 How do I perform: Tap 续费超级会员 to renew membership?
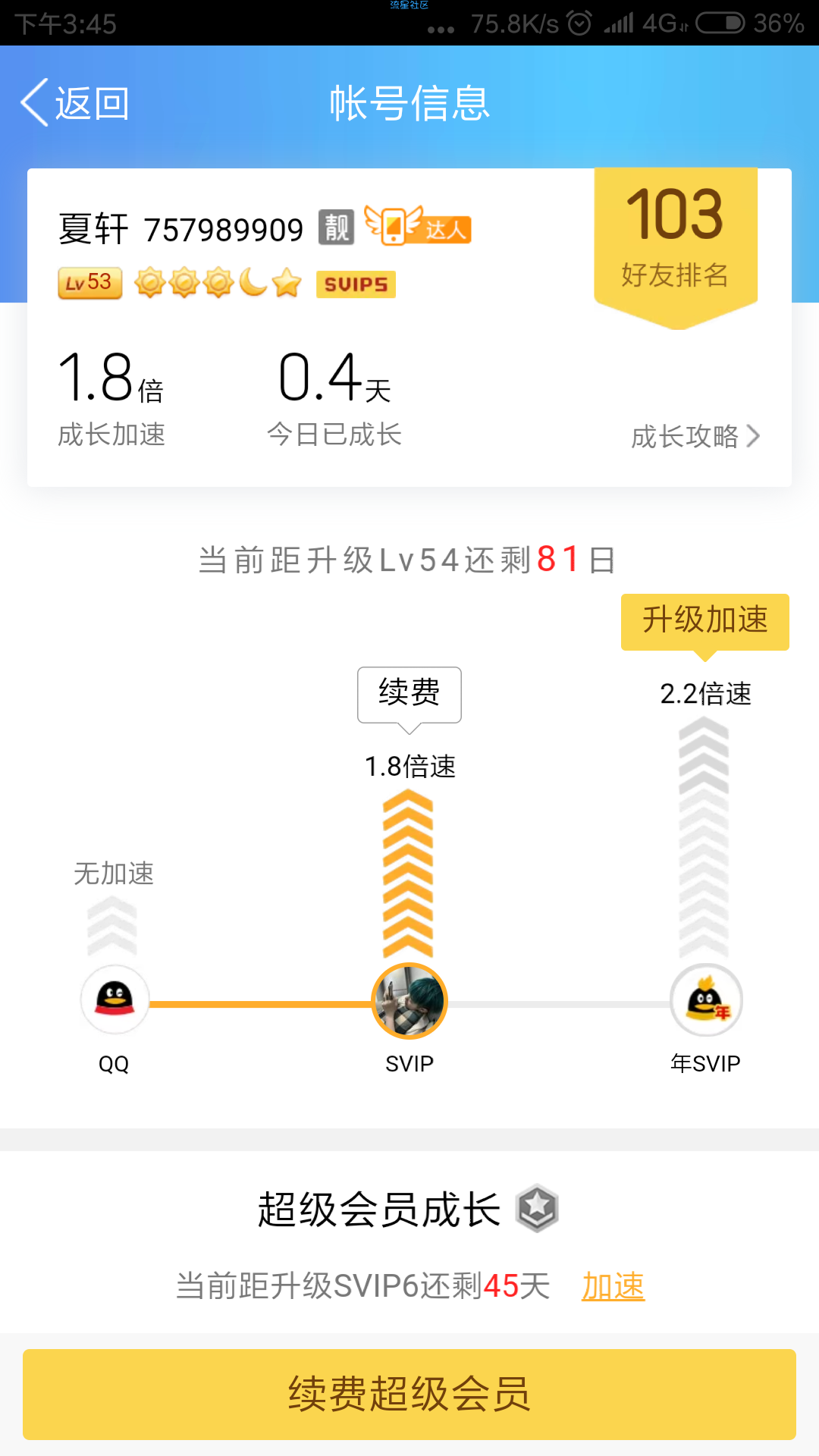point(409,1394)
